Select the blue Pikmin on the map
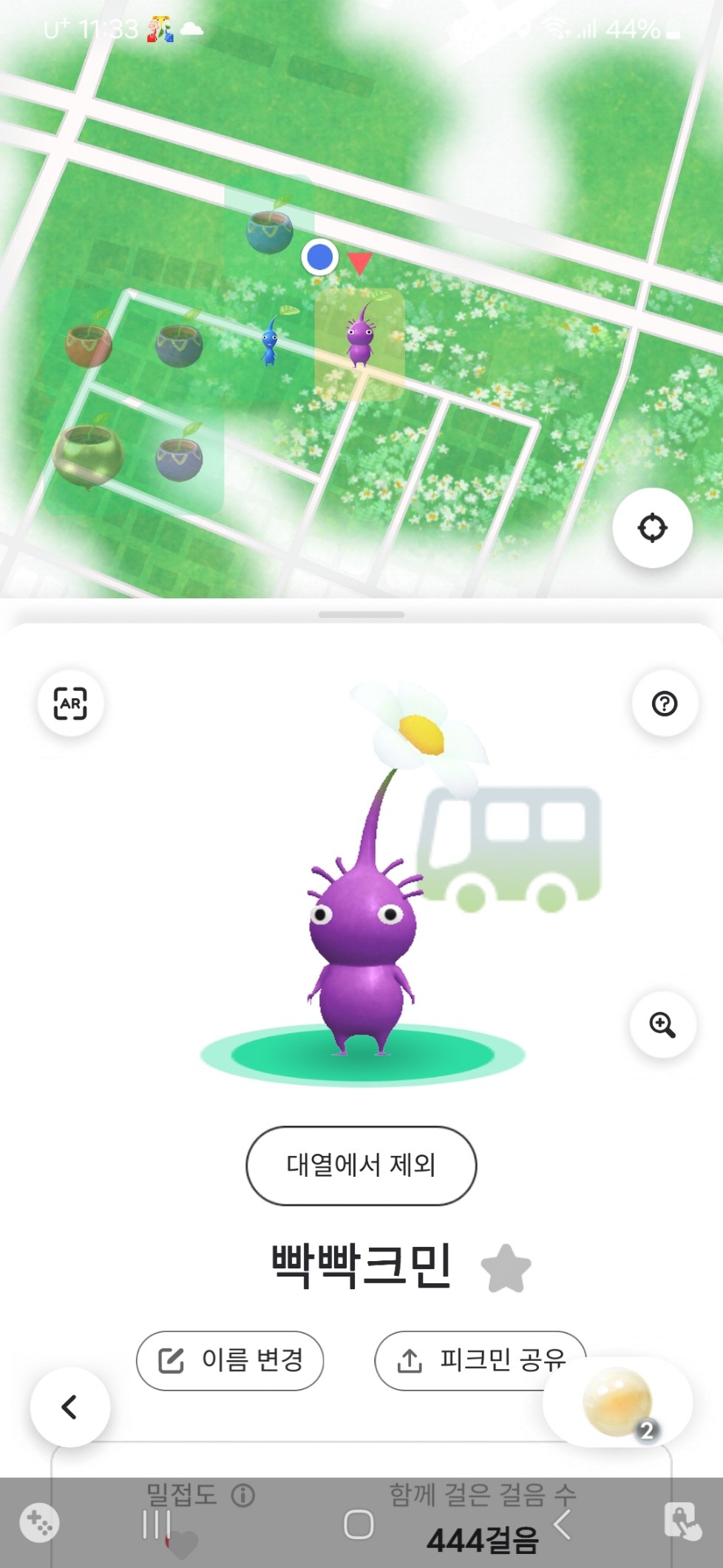 click(x=271, y=342)
